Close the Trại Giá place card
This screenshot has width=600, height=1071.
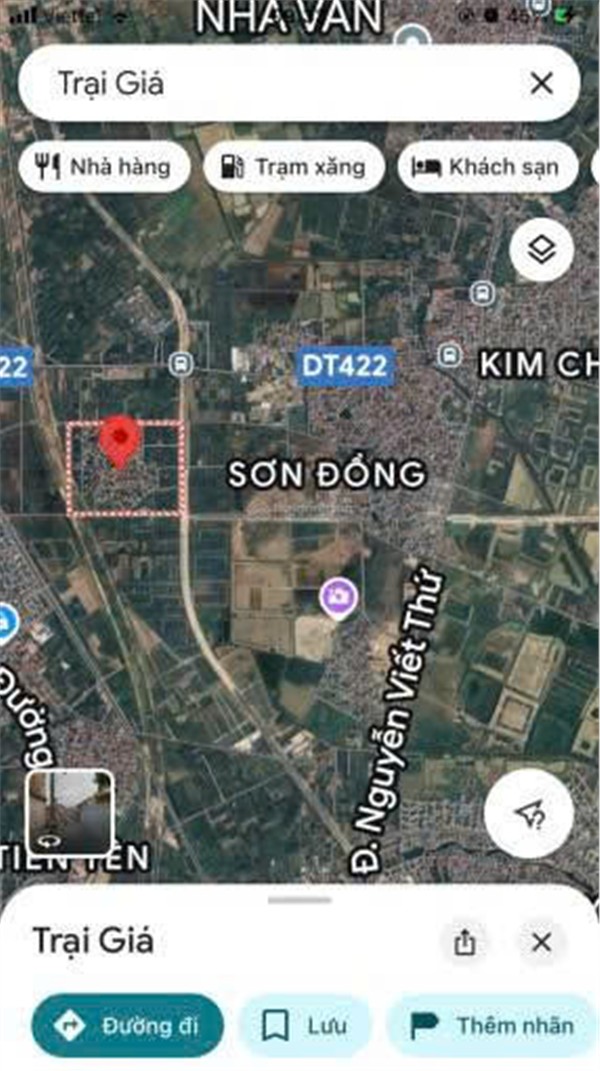coord(541,942)
